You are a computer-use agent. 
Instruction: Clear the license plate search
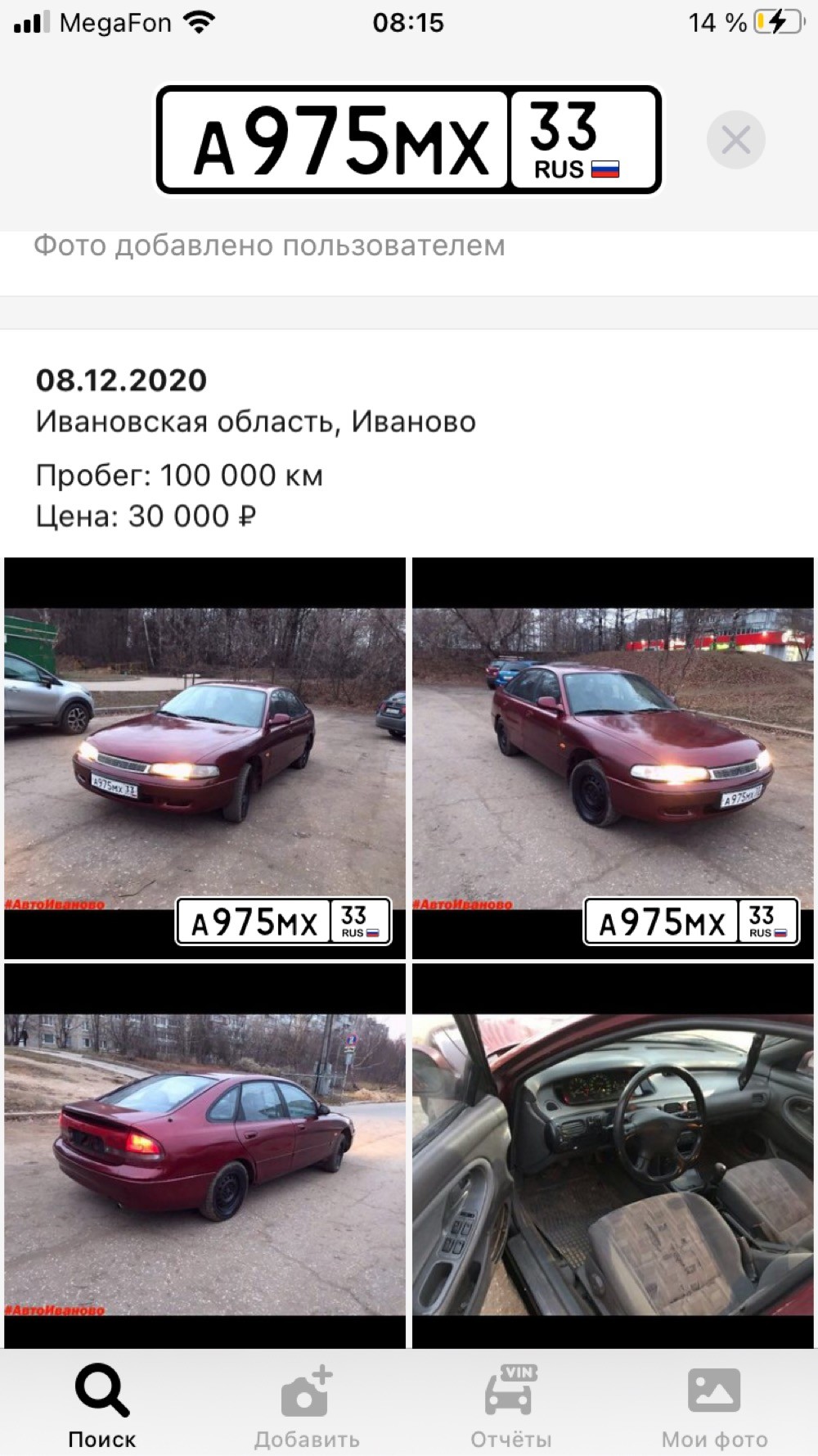[x=735, y=140]
